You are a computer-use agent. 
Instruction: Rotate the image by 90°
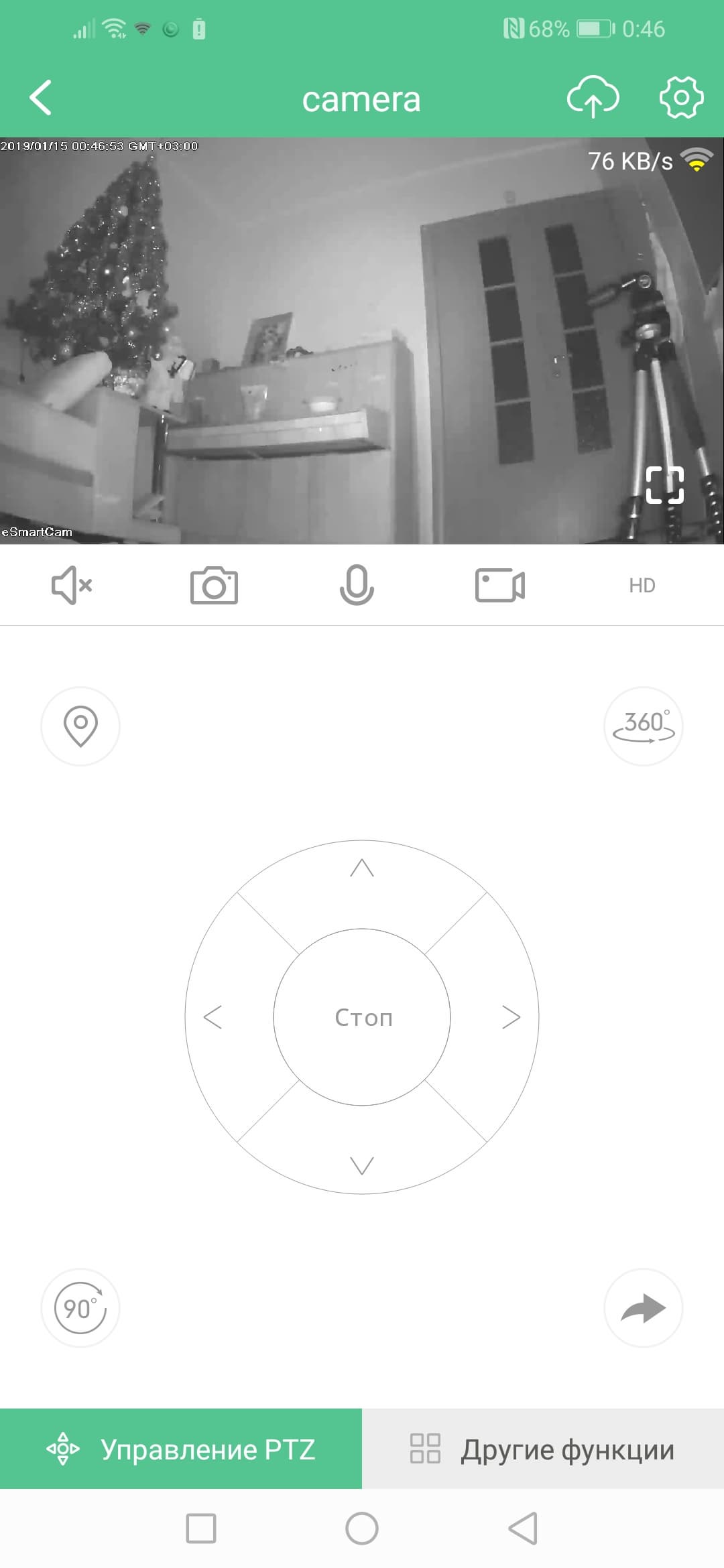[80, 1308]
